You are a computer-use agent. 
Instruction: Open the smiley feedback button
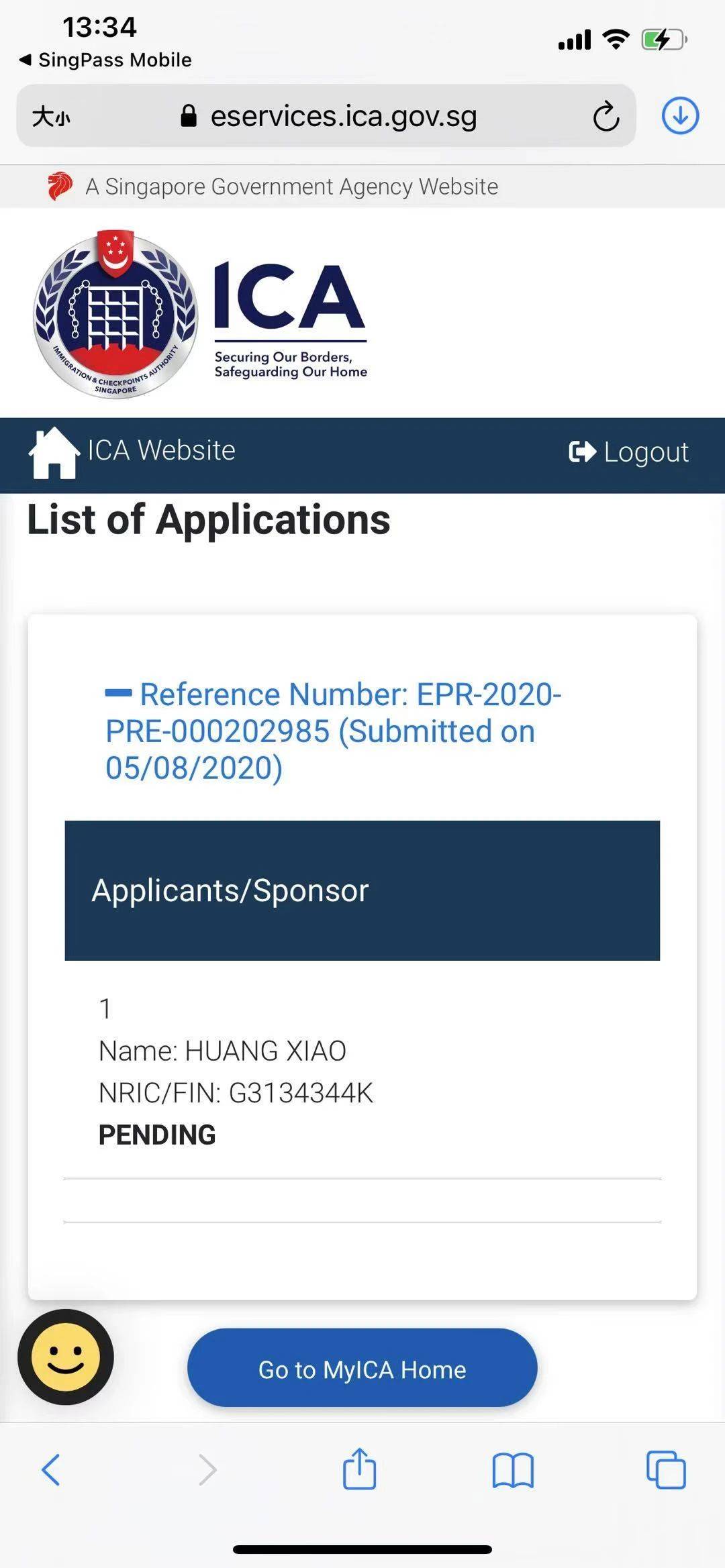click(x=66, y=1357)
